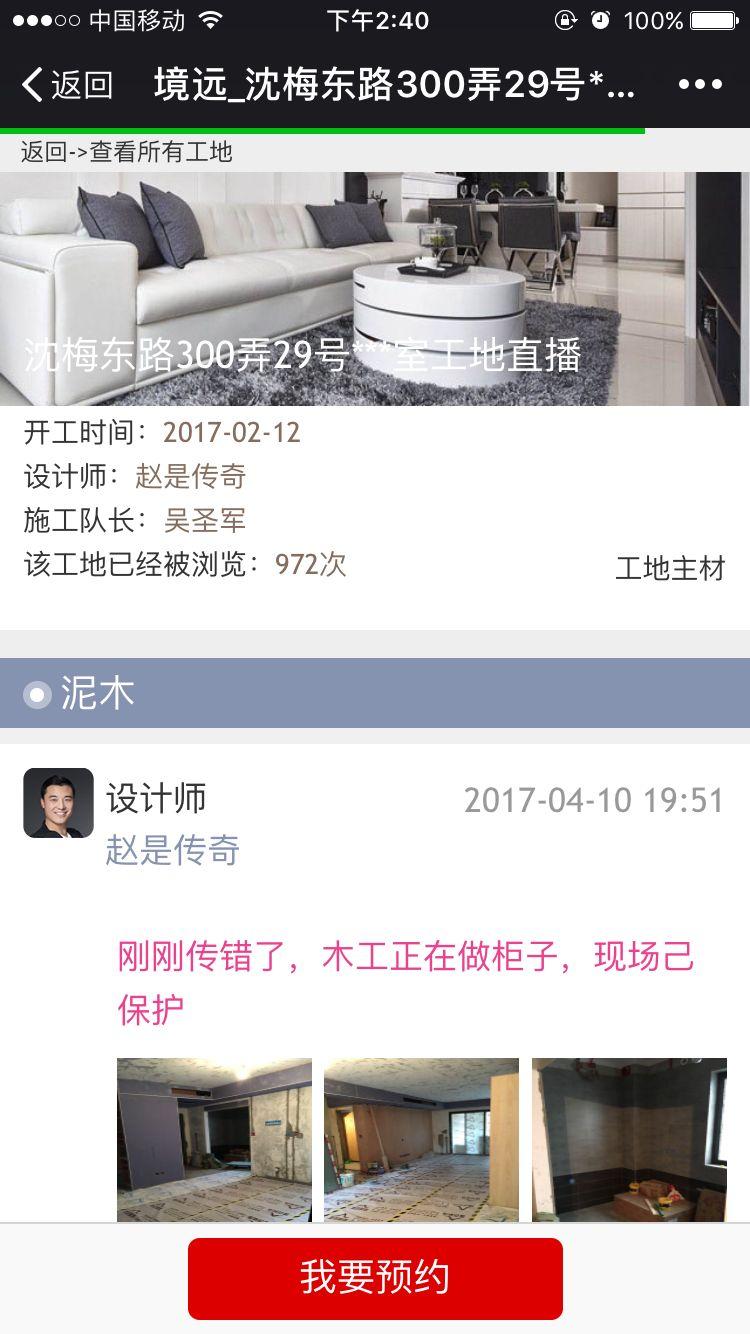
Task: Open the first site photo with purple board
Action: [x=214, y=1140]
